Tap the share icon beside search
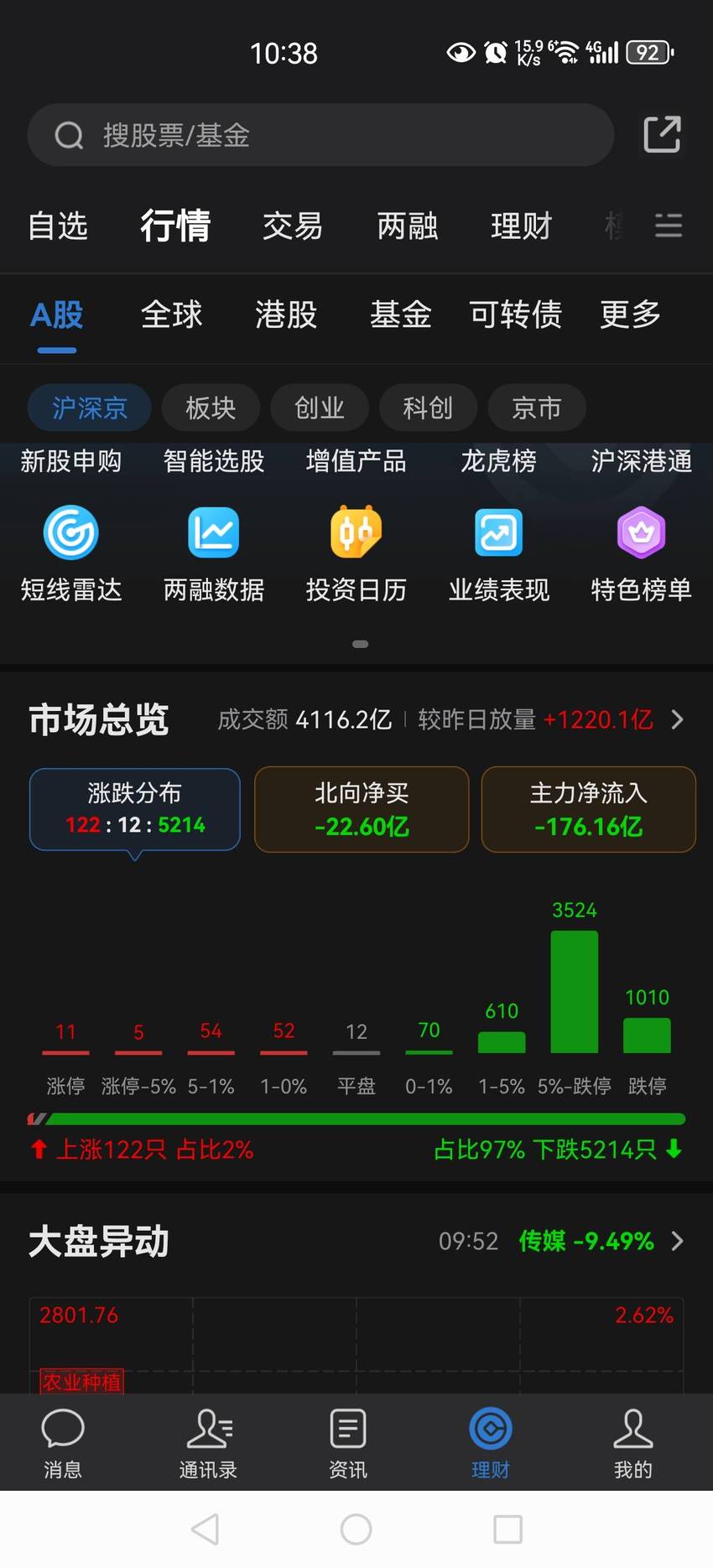Screen dimensions: 713x1568 pyautogui.click(x=662, y=134)
